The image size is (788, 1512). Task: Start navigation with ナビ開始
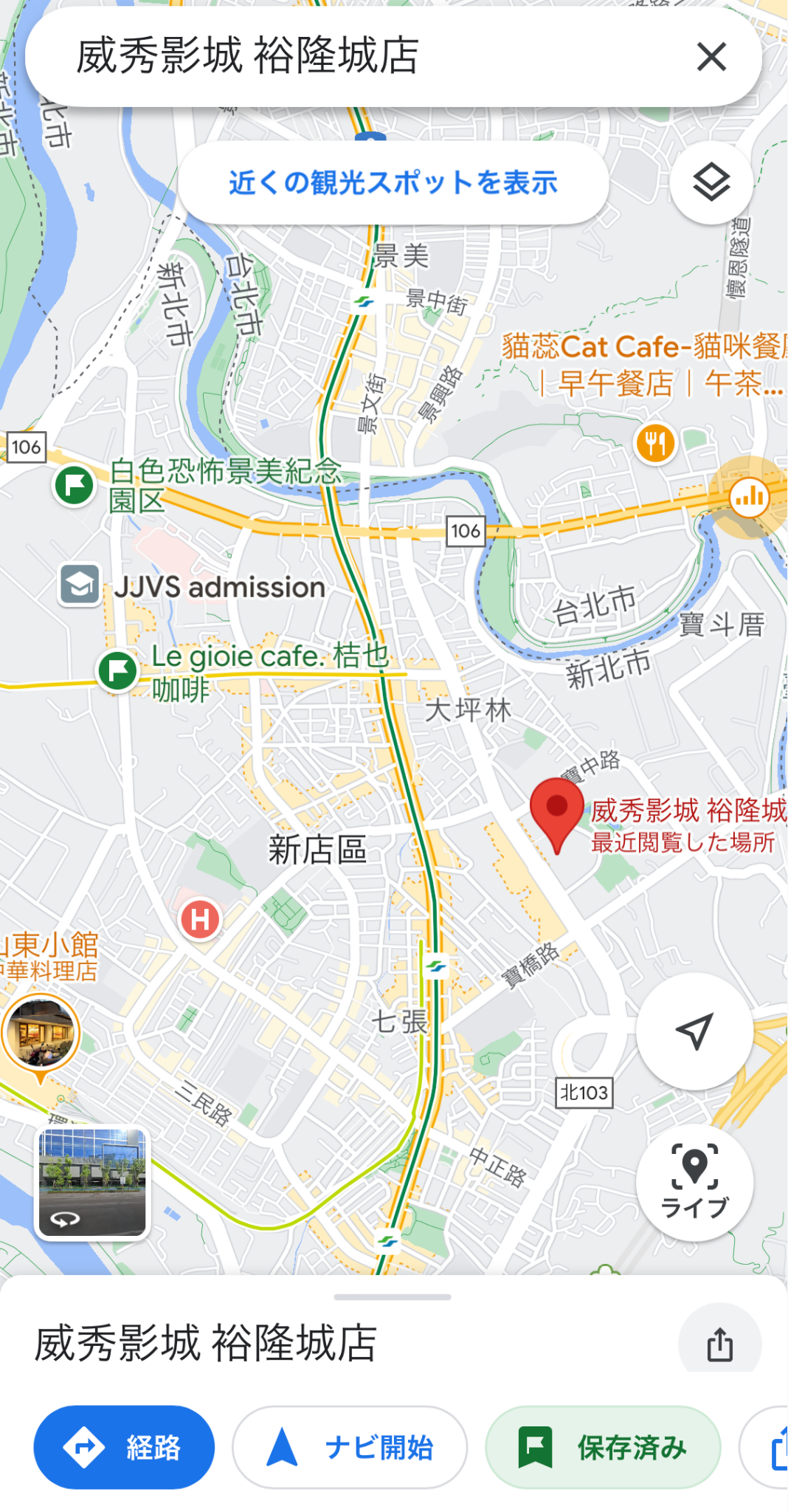[x=350, y=1447]
